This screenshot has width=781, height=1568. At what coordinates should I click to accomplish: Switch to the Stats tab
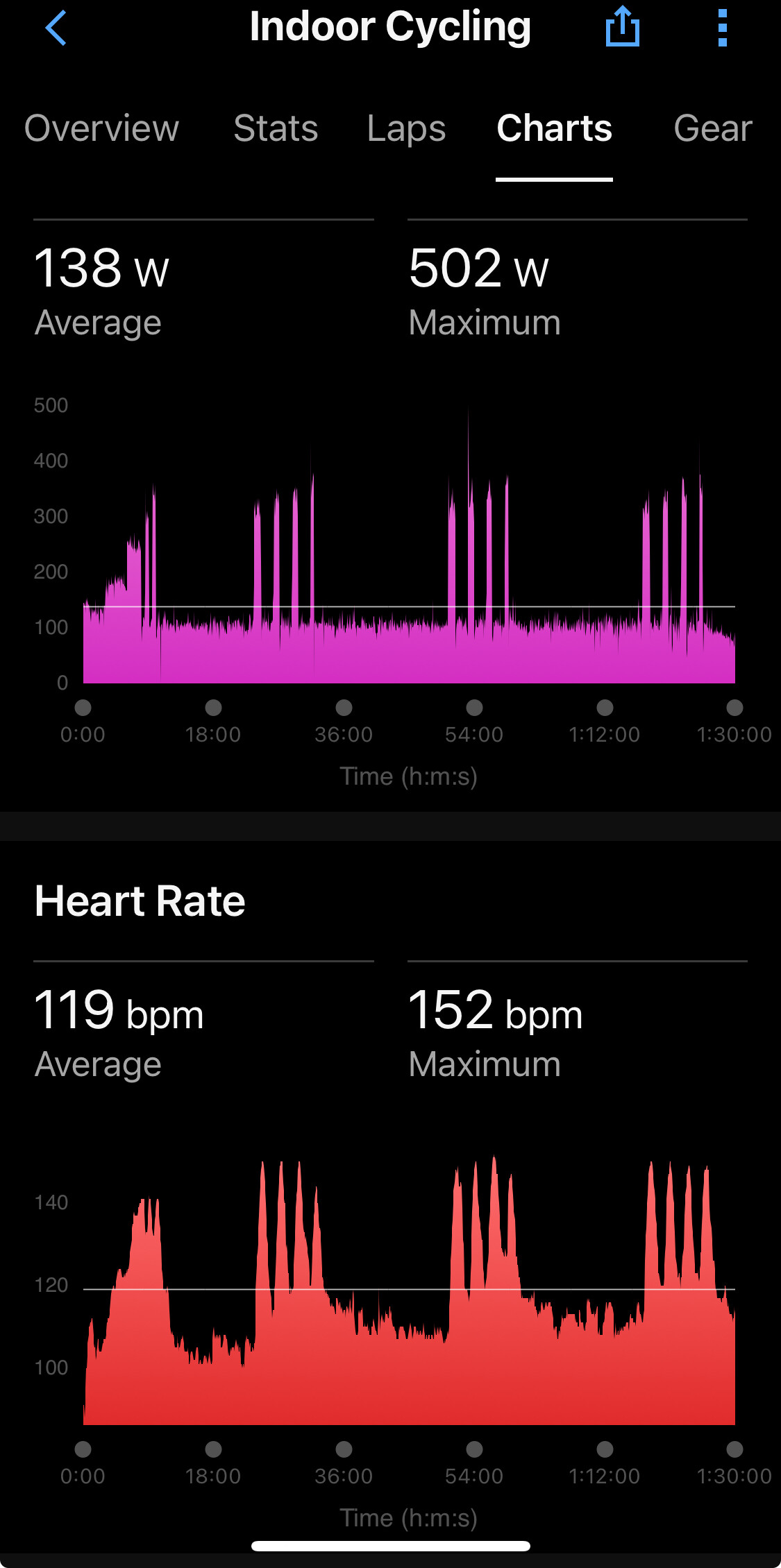click(x=276, y=128)
